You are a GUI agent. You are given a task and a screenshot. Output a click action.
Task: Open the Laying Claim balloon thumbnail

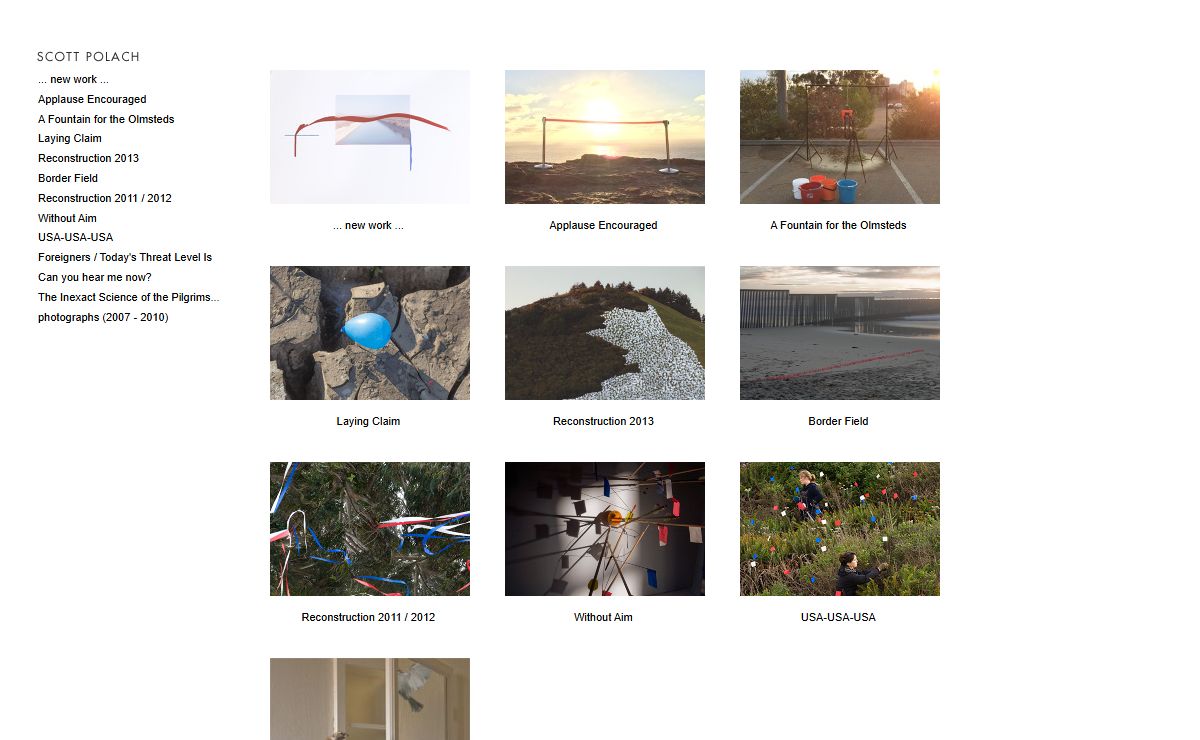point(370,333)
